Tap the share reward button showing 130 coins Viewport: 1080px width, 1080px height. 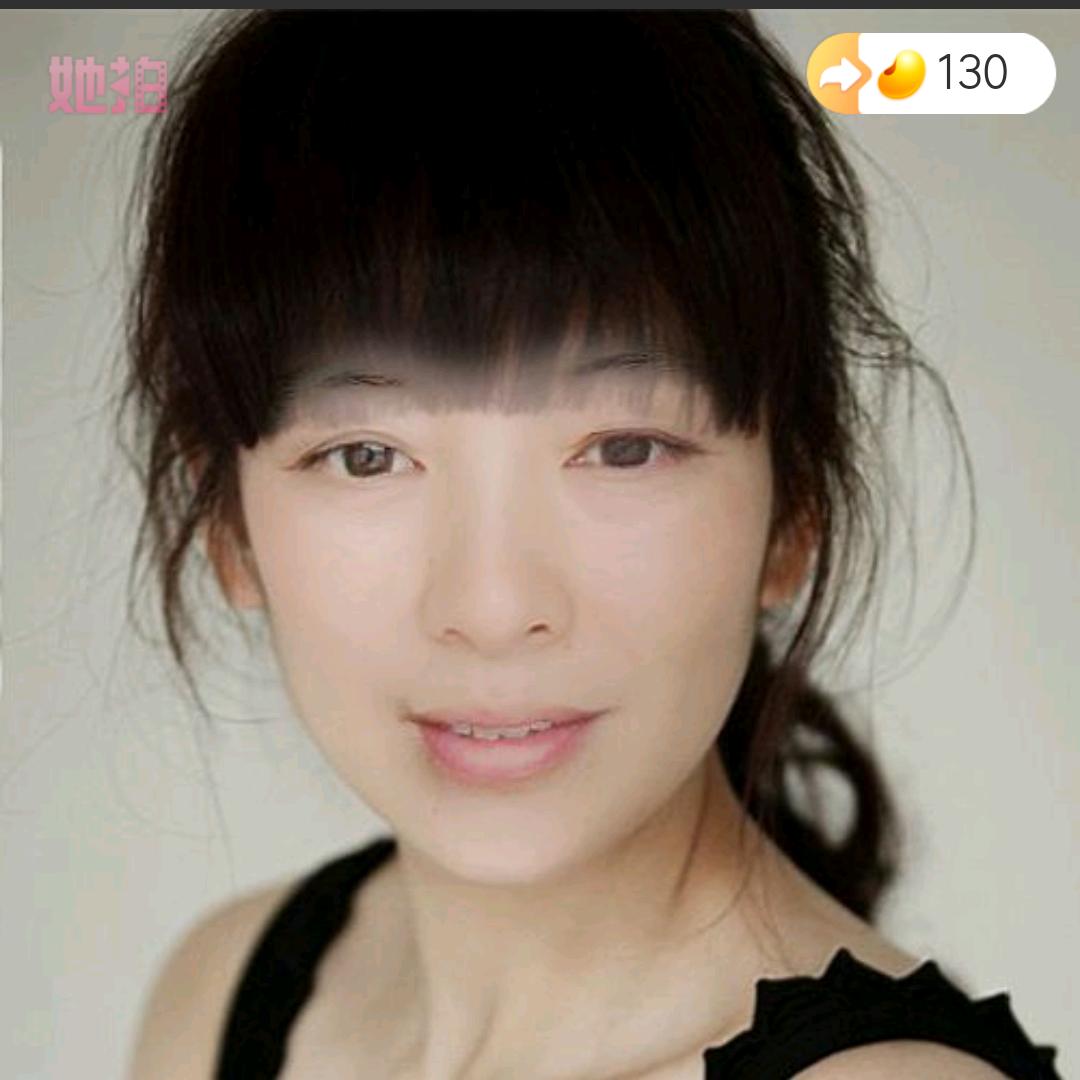(930, 73)
